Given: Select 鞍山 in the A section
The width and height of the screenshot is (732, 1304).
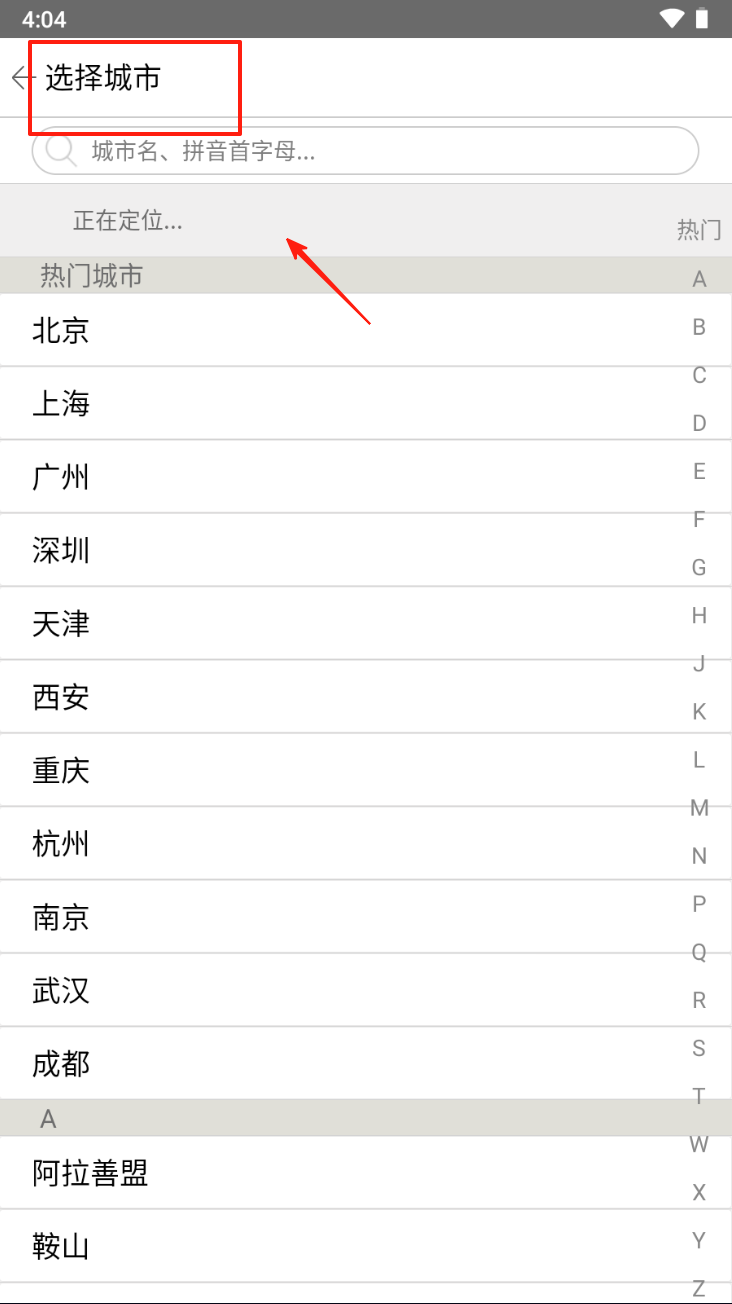Looking at the screenshot, I should click(x=340, y=1246).
